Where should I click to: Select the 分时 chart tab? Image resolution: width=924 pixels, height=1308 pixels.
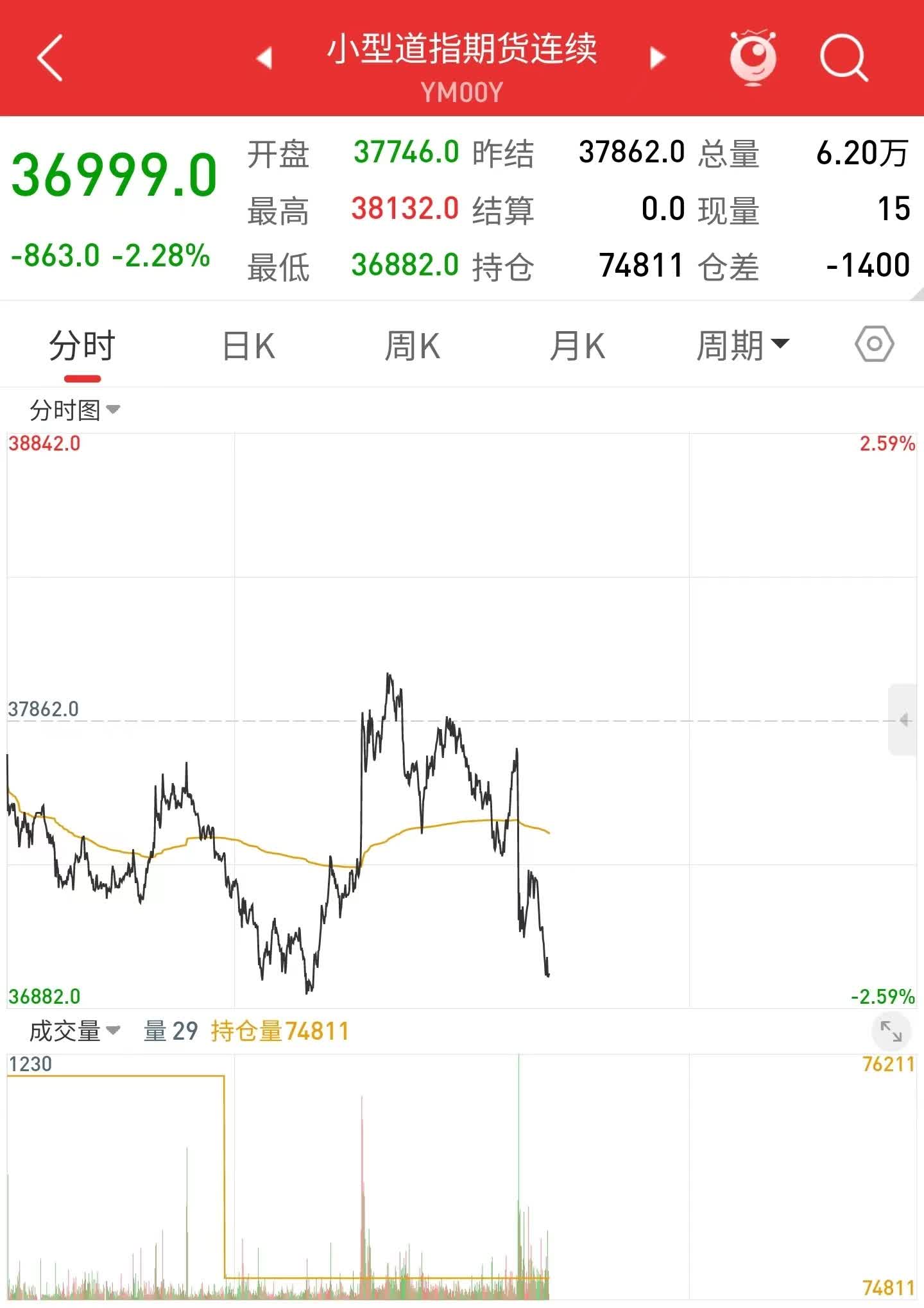(x=82, y=347)
